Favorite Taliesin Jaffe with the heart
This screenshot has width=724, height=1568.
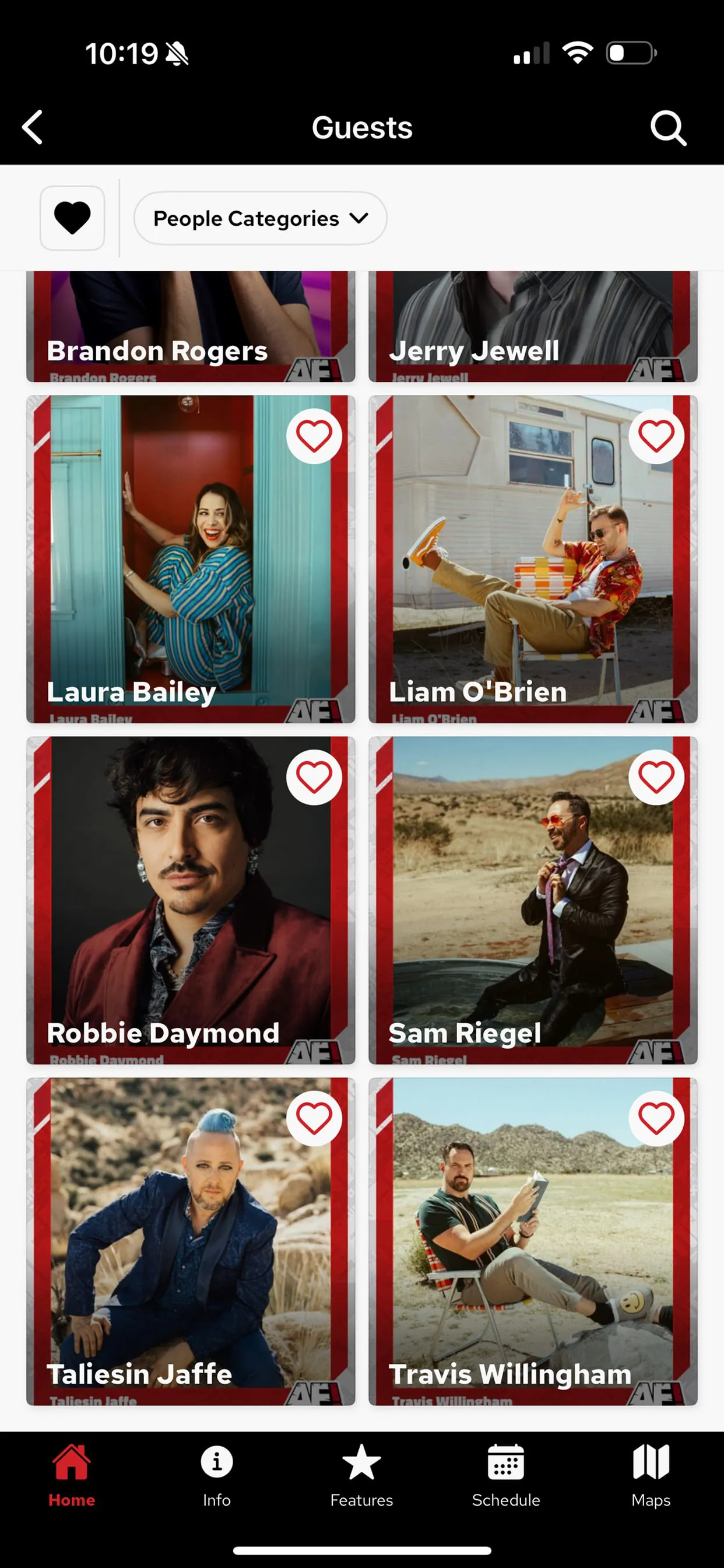click(314, 1118)
